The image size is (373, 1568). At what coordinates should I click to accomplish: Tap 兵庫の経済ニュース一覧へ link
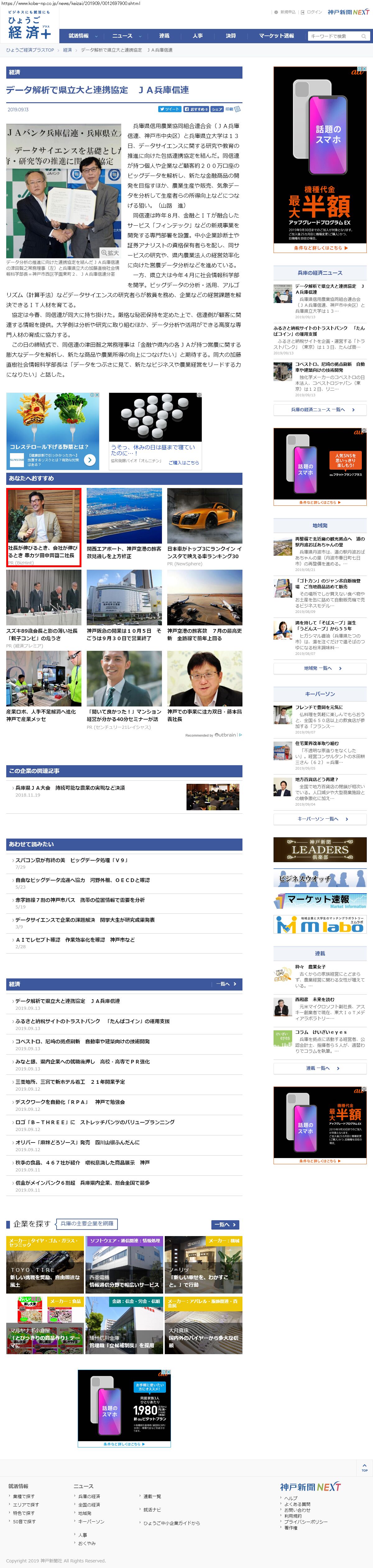(320, 410)
